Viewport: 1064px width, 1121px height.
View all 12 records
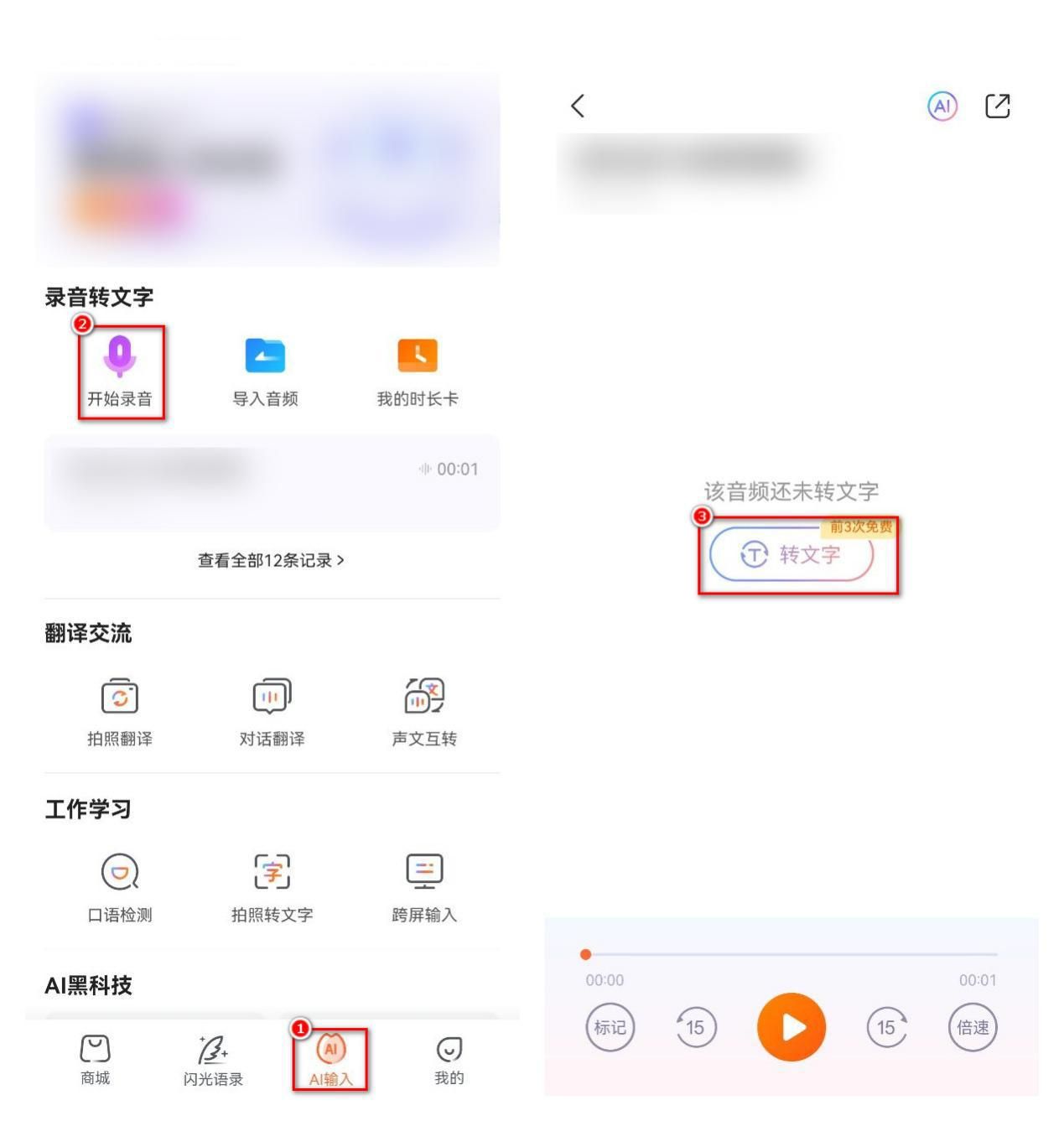click(x=271, y=561)
